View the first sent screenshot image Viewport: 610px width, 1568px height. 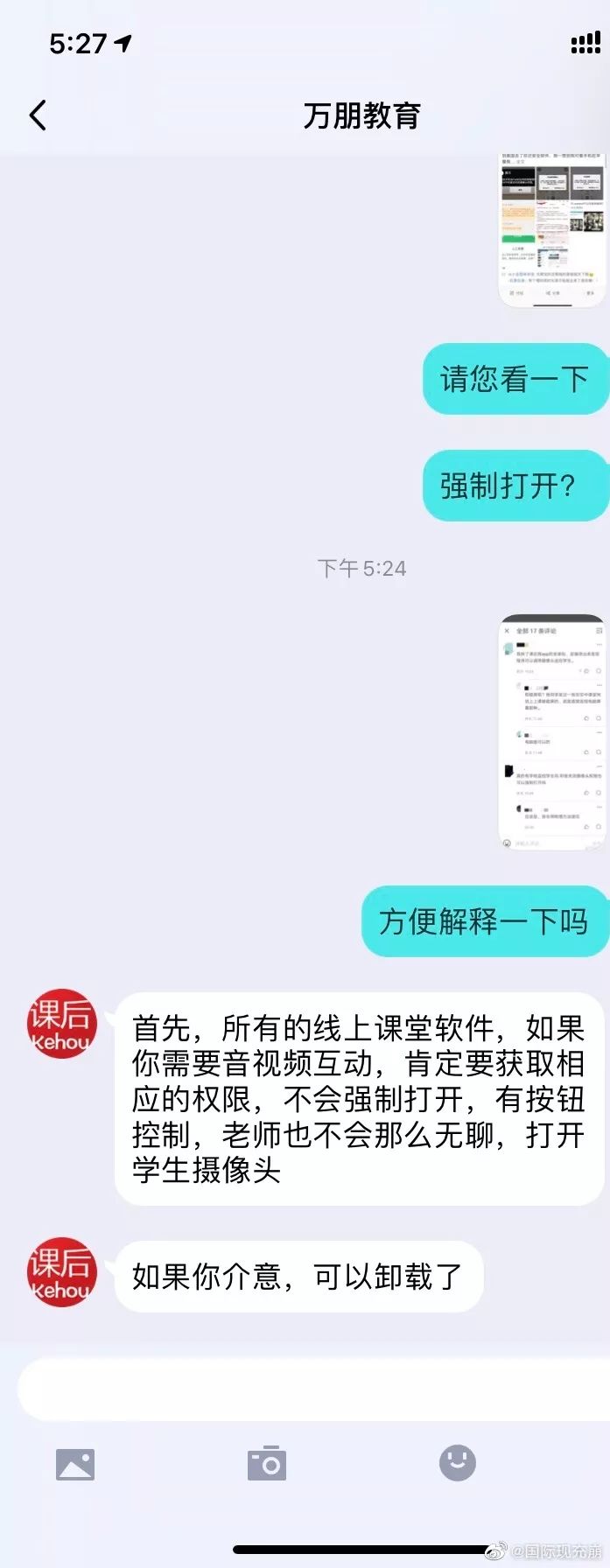[551, 230]
